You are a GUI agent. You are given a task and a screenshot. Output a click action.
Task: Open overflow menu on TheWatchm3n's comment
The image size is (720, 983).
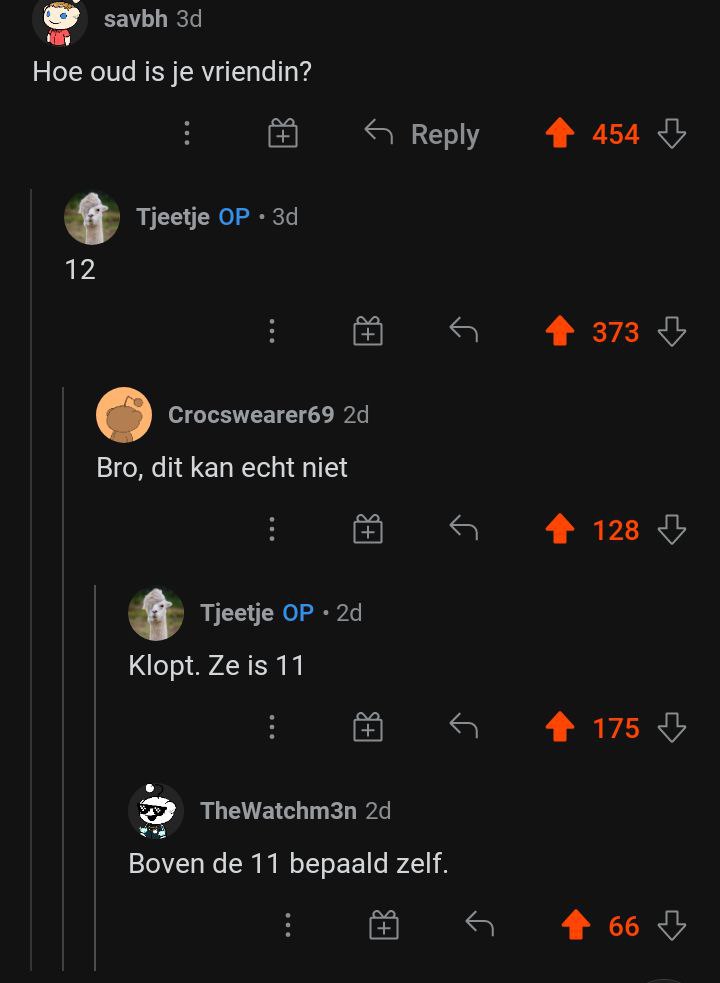click(x=287, y=926)
